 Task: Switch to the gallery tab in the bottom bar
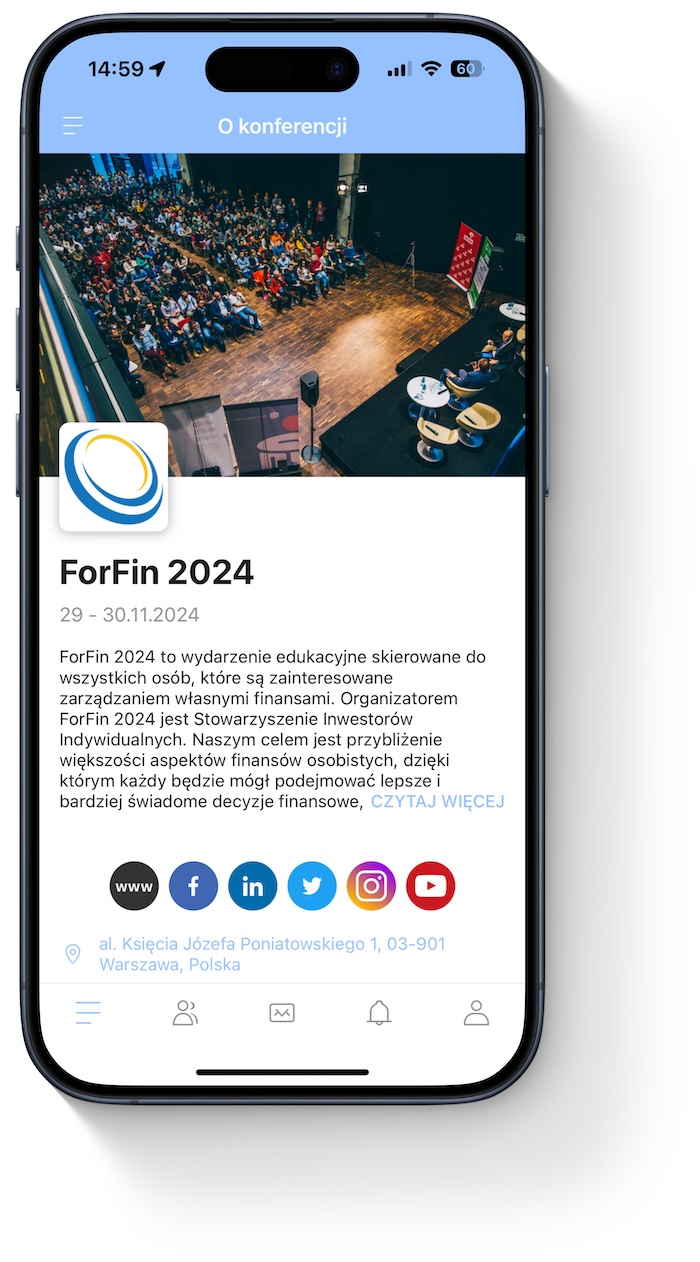point(282,1013)
